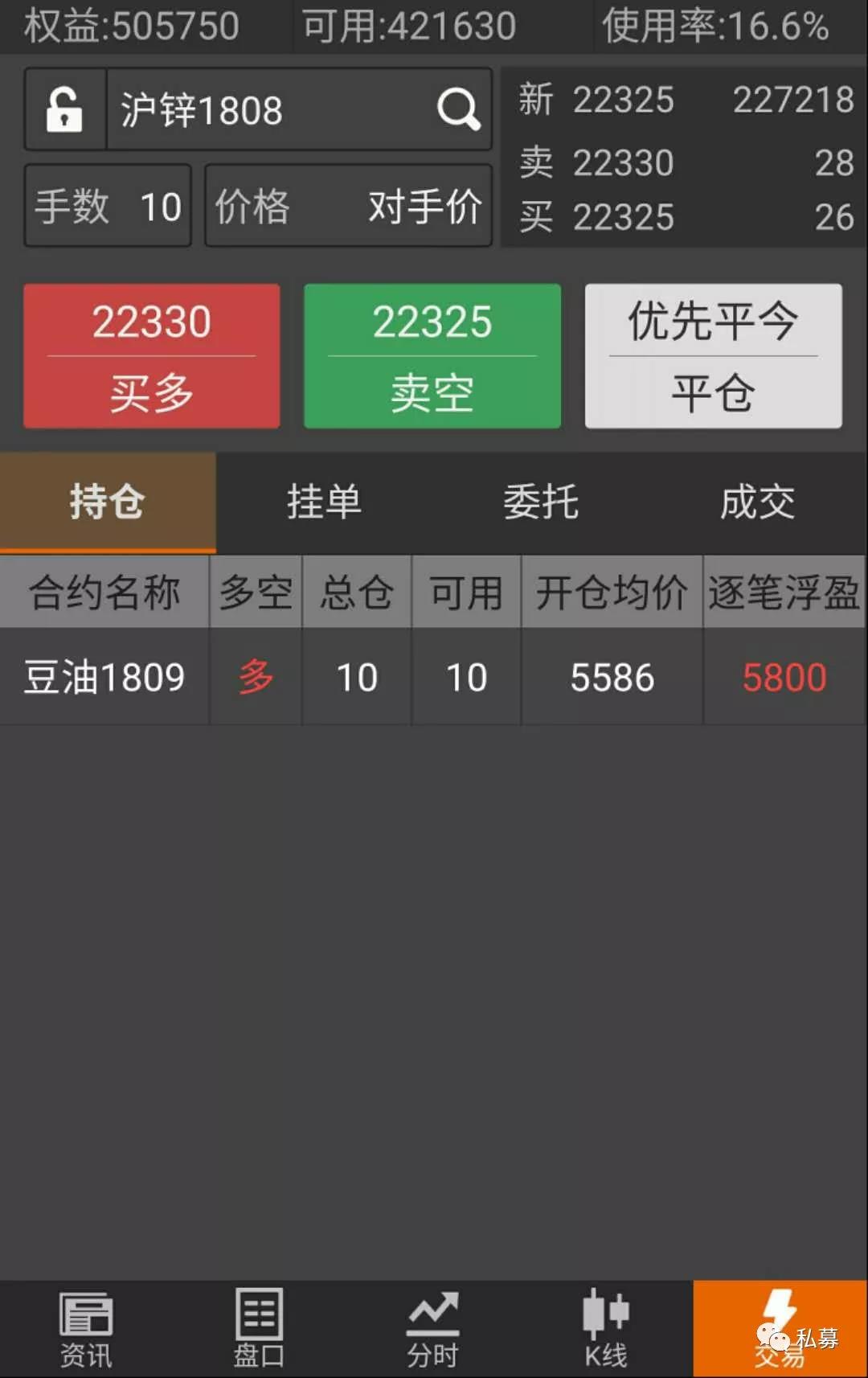This screenshot has height=1378, width=868.
Task: Open the 价格 对手价 price type field
Action: [348, 206]
